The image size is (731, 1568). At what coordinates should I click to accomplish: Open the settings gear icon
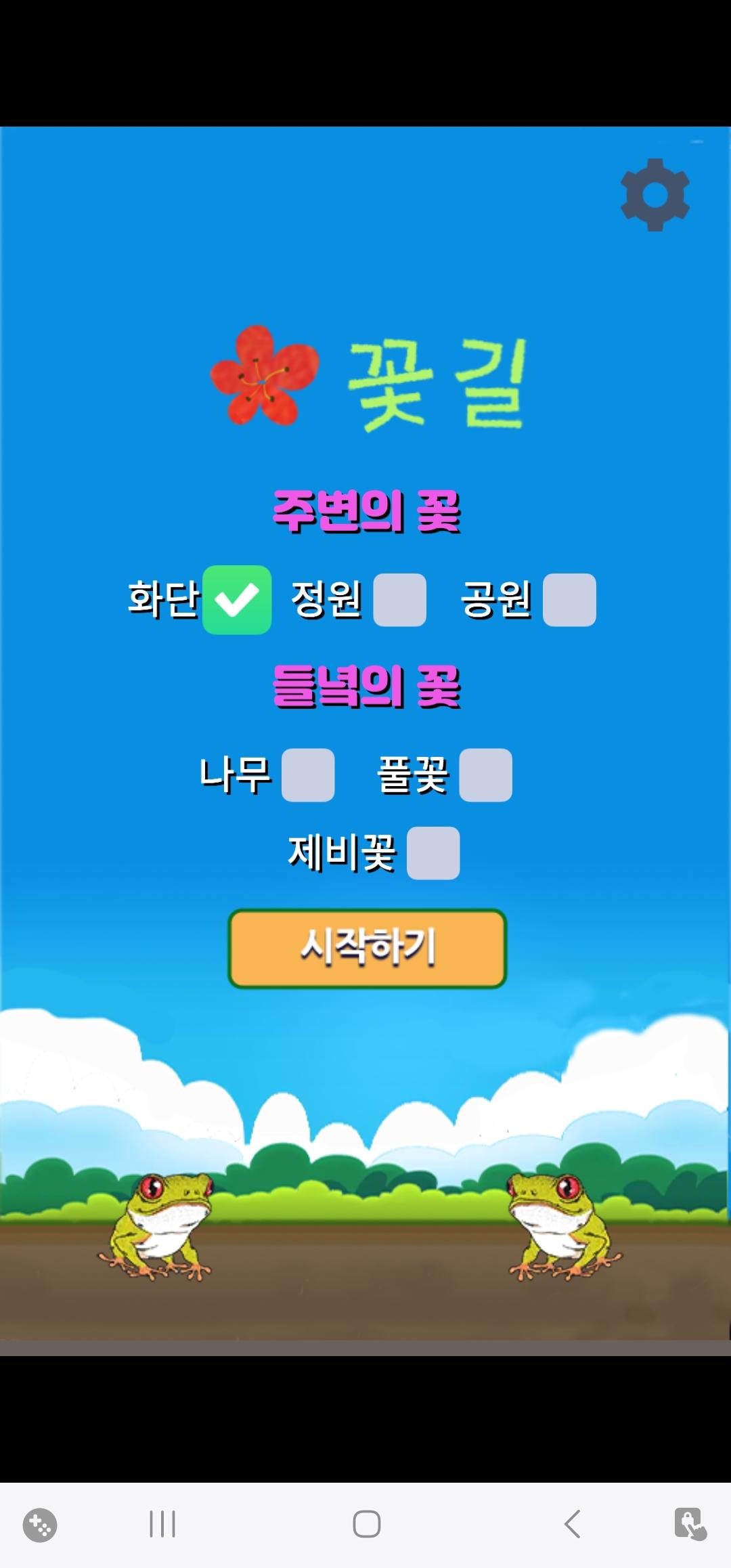click(655, 195)
